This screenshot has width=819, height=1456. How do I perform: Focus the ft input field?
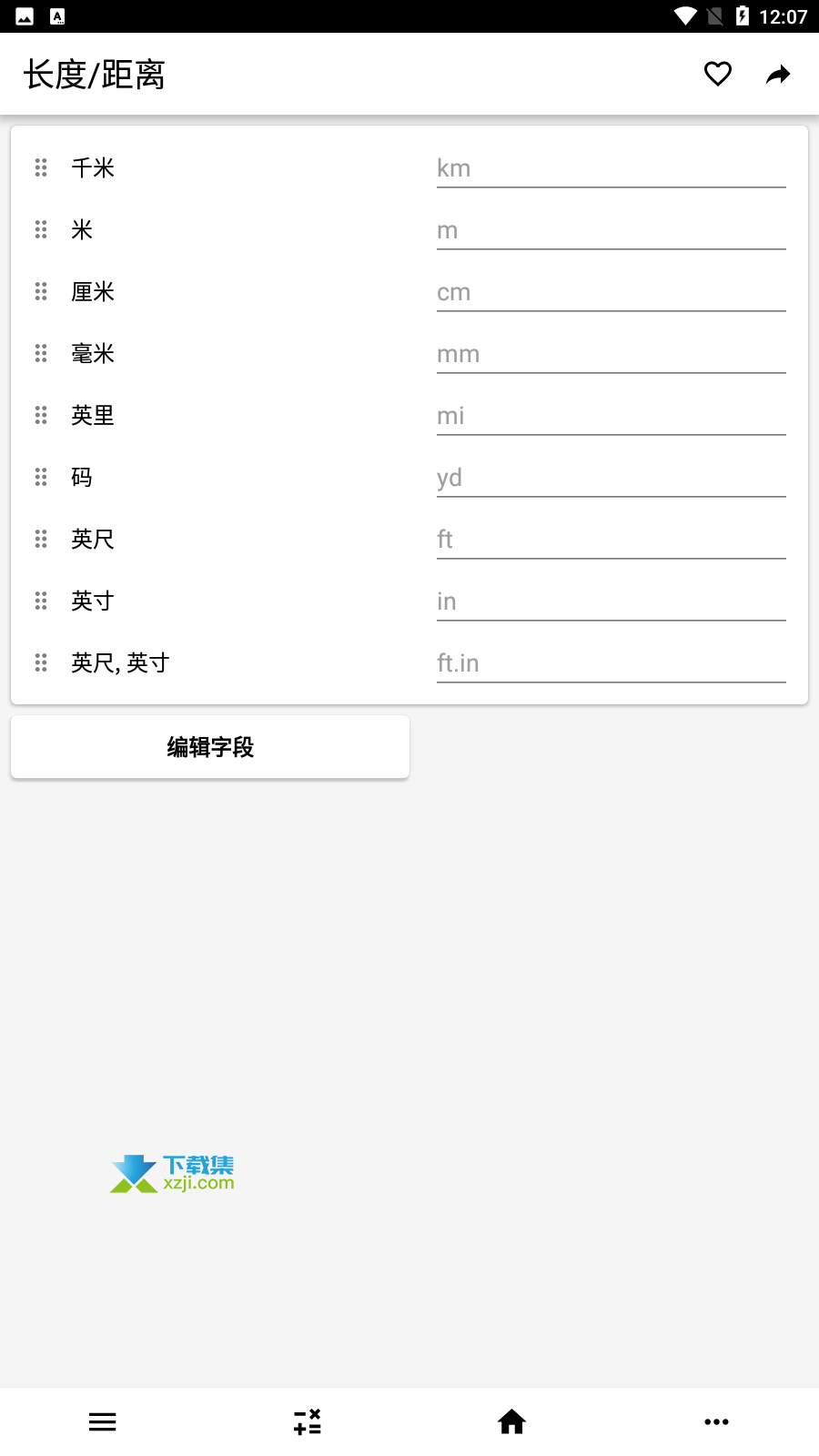[612, 540]
